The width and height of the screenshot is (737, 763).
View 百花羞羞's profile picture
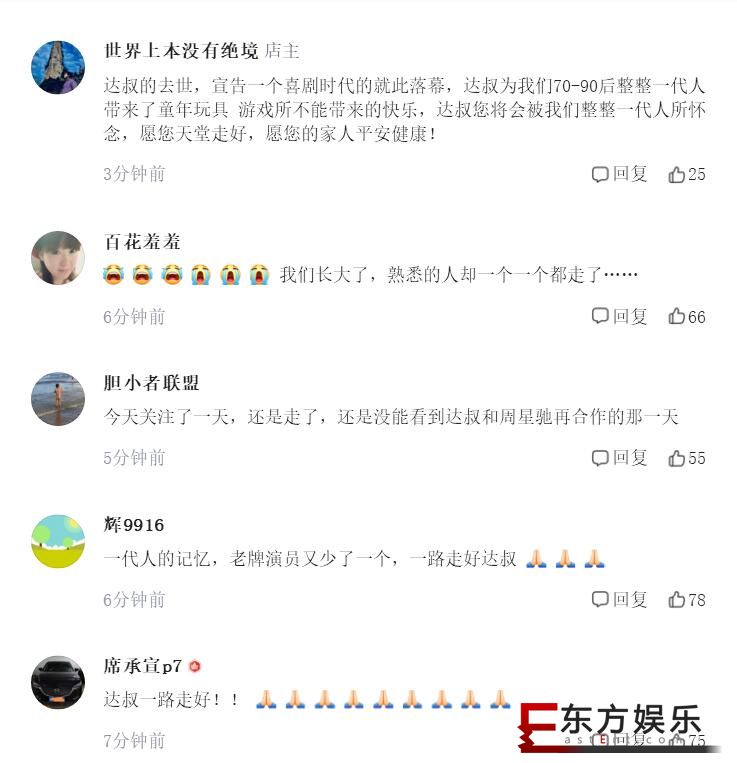click(x=58, y=258)
